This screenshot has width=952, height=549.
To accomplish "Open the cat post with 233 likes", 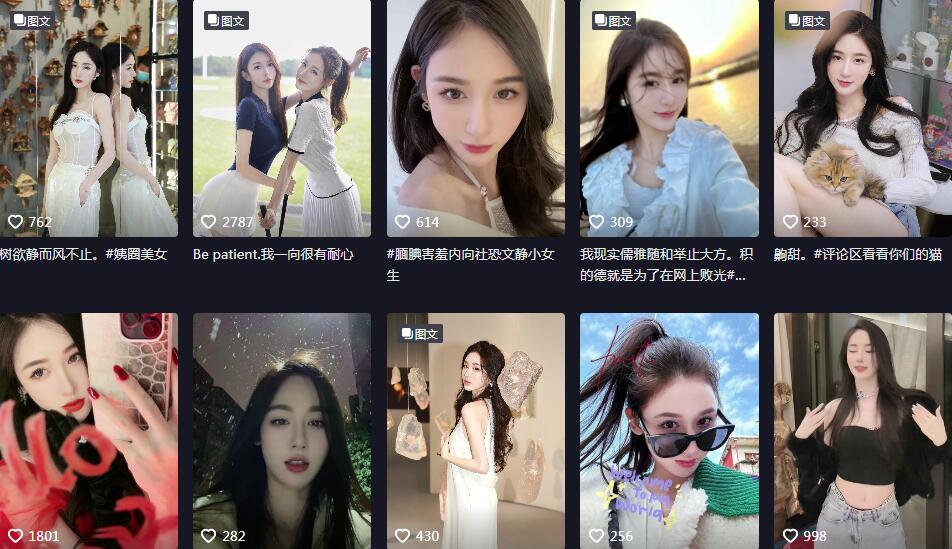I will (862, 118).
